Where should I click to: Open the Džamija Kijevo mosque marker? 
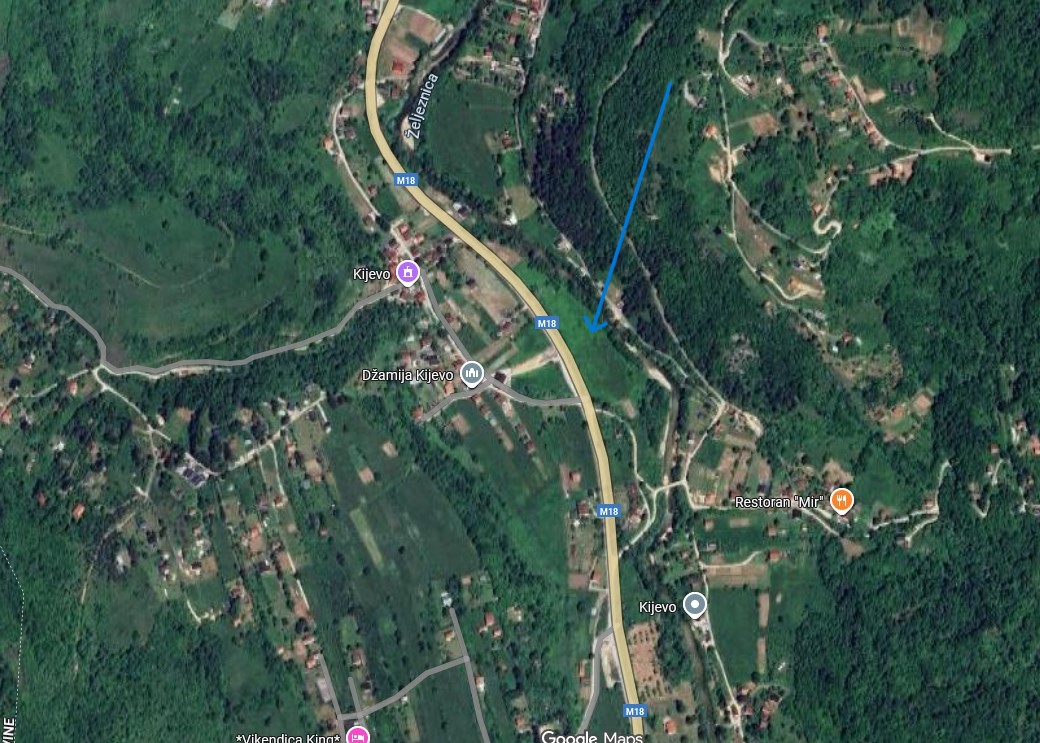click(472, 375)
